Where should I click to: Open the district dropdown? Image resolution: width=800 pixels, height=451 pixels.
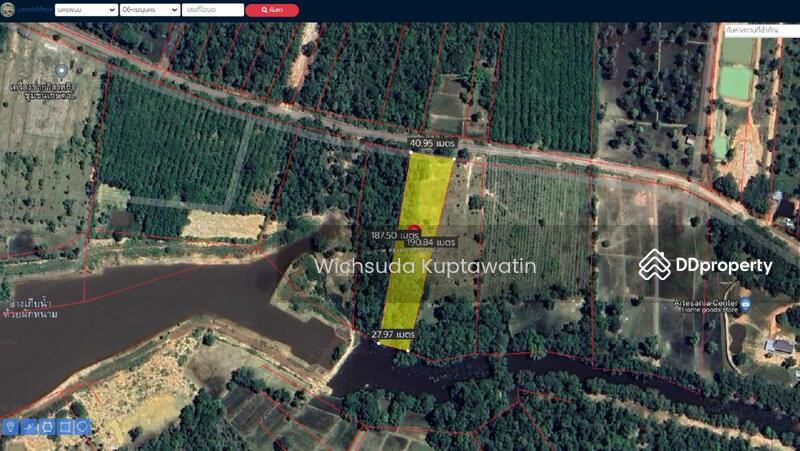[x=149, y=10]
